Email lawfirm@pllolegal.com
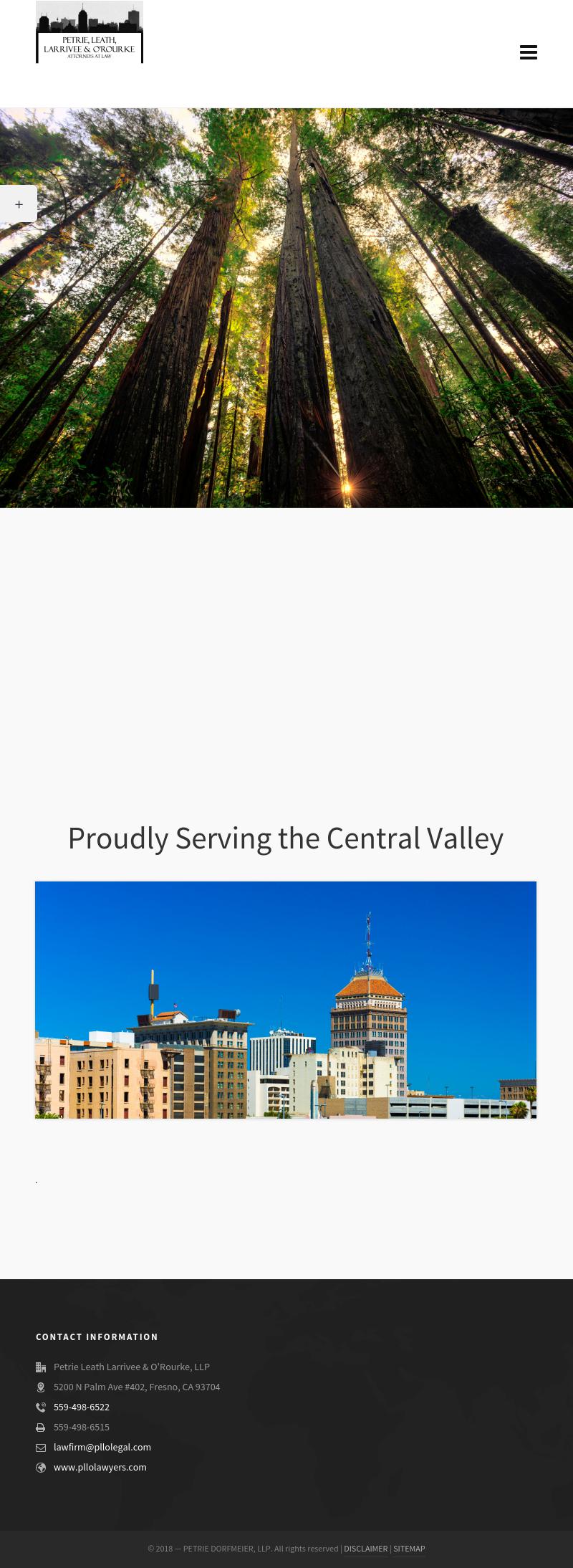The image size is (573, 1568). [x=102, y=1447]
